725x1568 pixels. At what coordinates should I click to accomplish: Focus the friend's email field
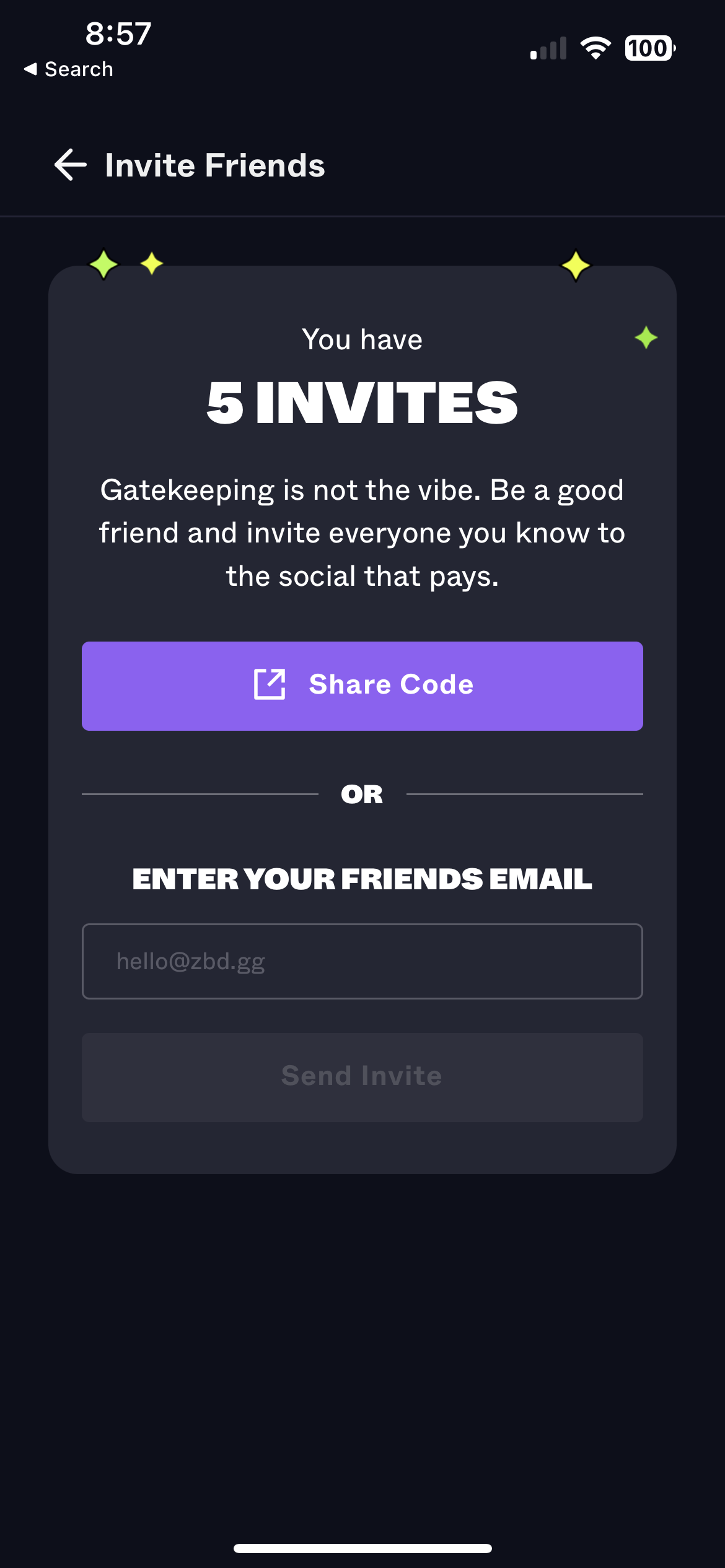pos(362,961)
